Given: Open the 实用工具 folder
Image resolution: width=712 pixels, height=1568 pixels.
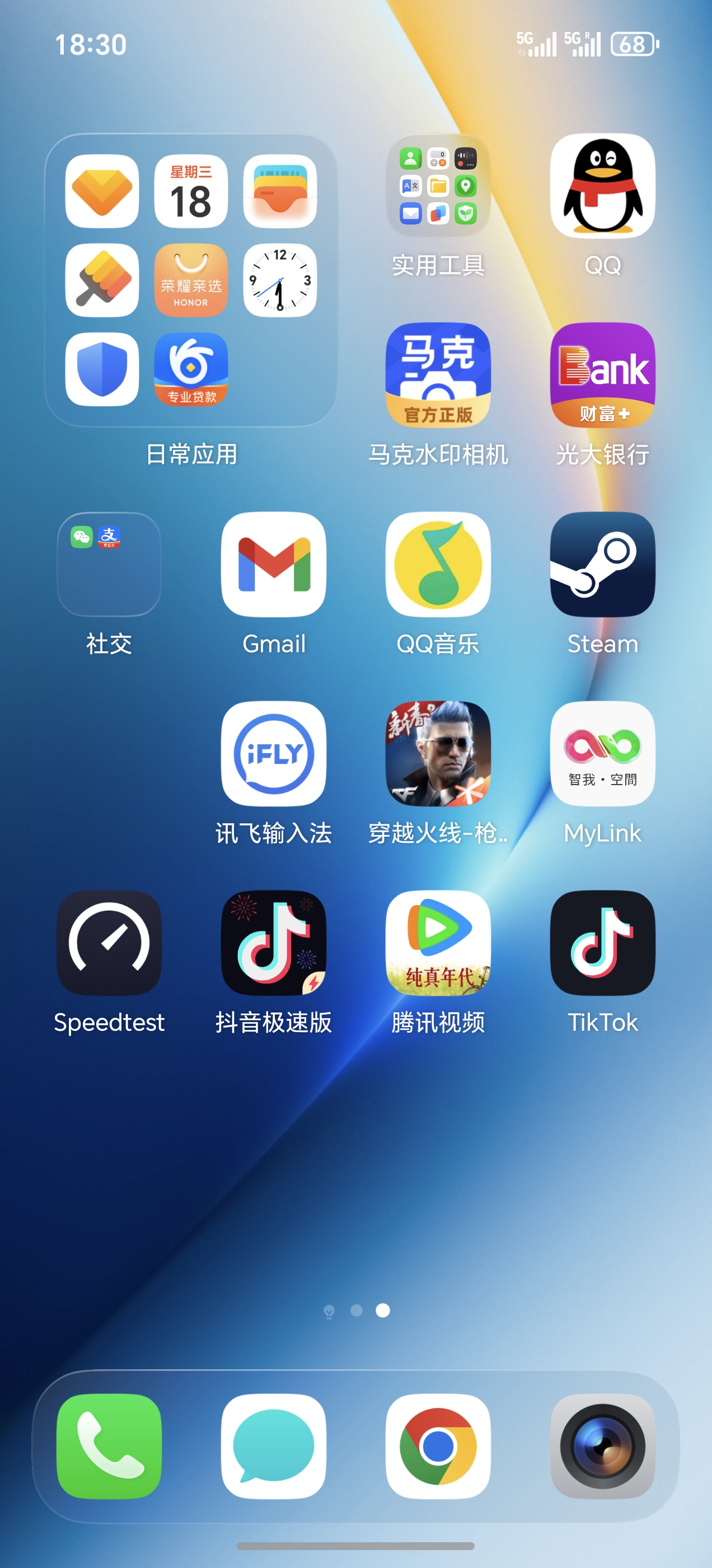Looking at the screenshot, I should 437,189.
